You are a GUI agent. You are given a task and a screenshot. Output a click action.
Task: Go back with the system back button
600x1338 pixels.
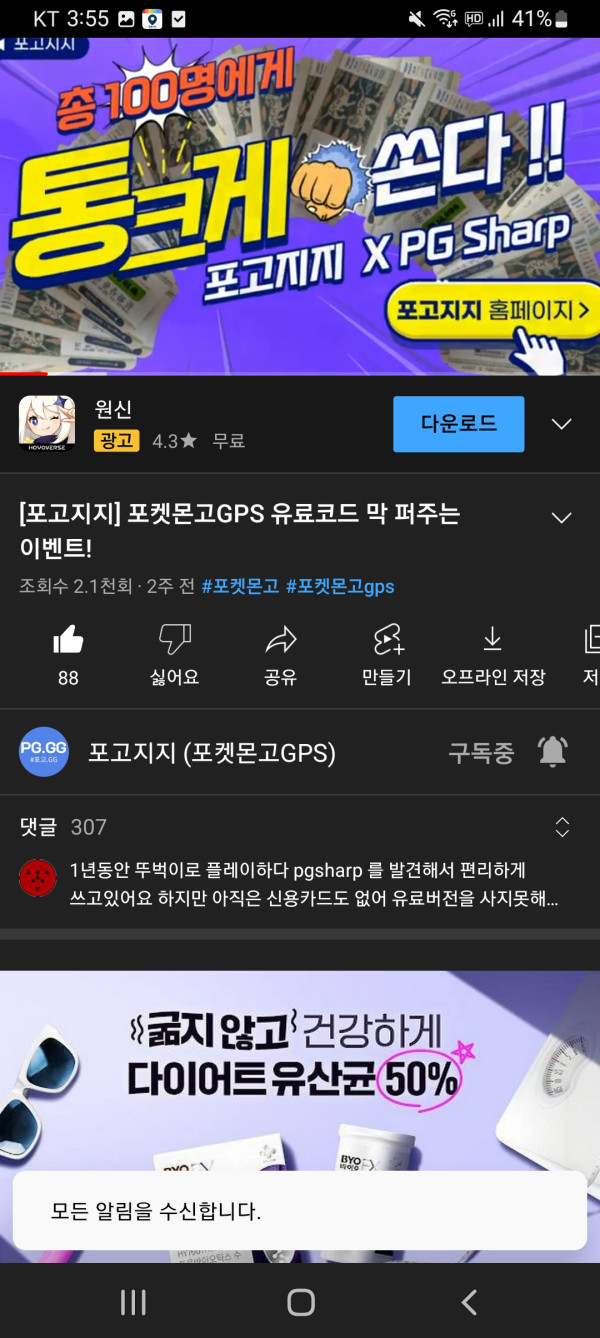click(468, 1301)
